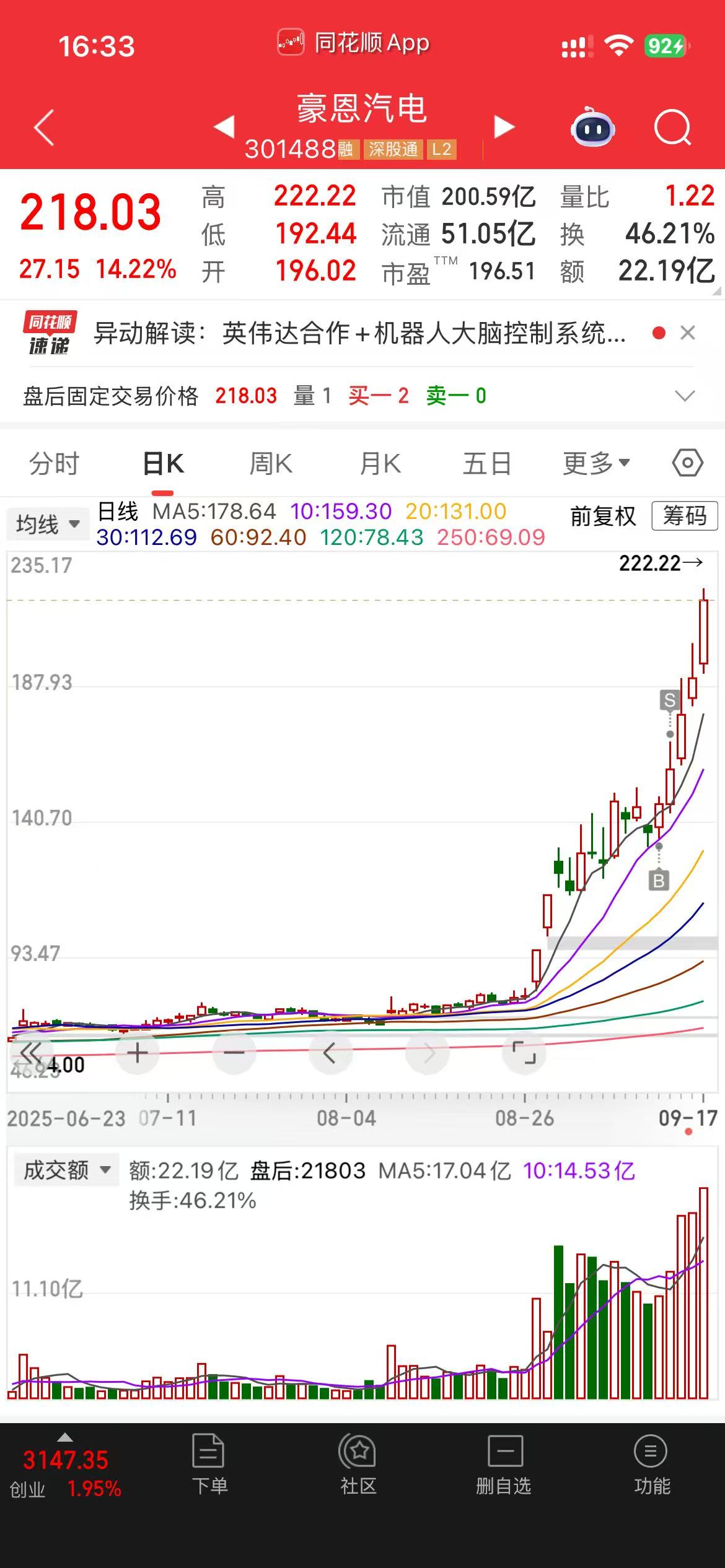Image resolution: width=725 pixels, height=1568 pixels.
Task: Switch to the next stock with right arrow
Action: click(504, 127)
